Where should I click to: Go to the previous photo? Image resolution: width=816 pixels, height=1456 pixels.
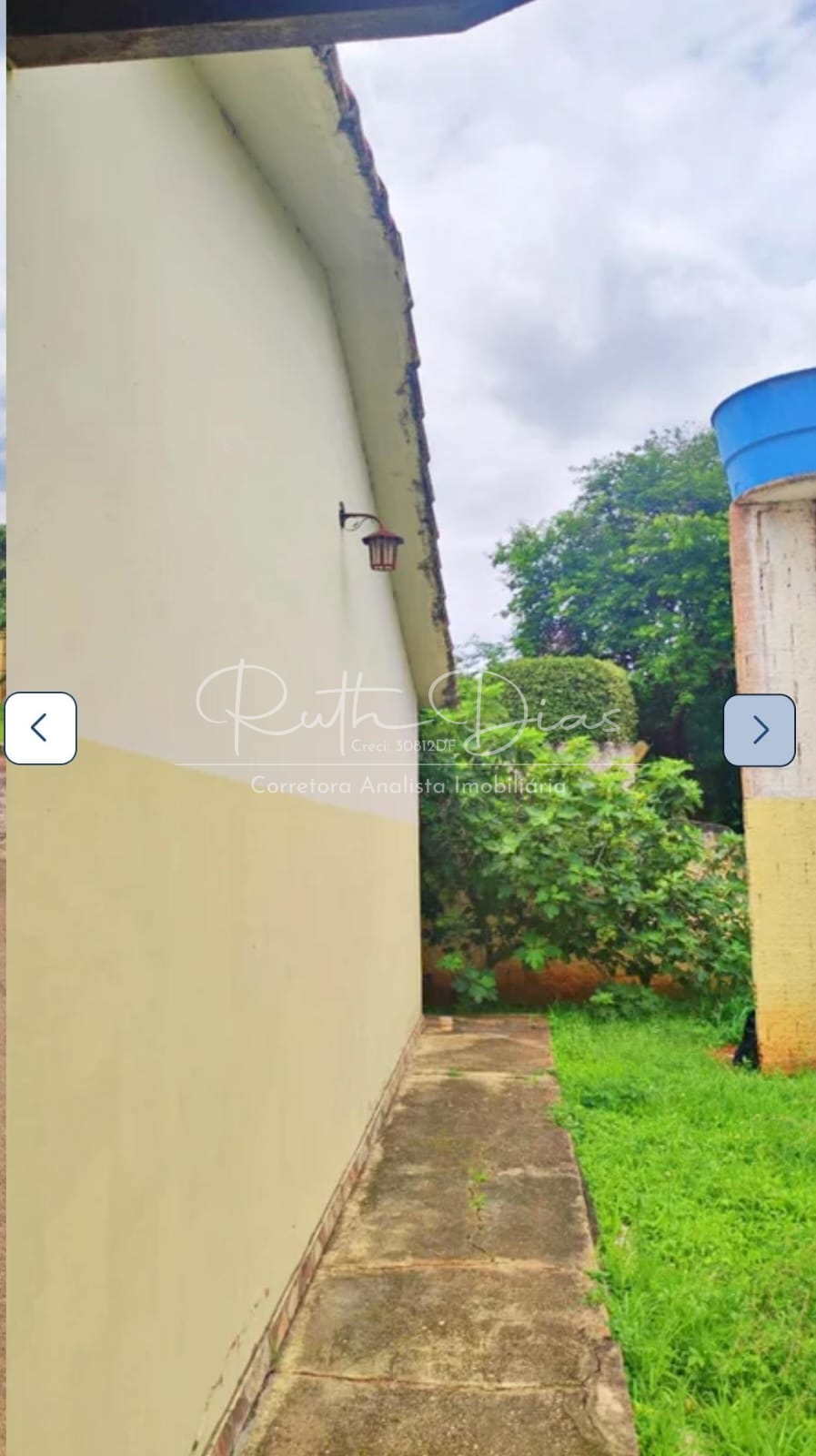[x=40, y=728]
